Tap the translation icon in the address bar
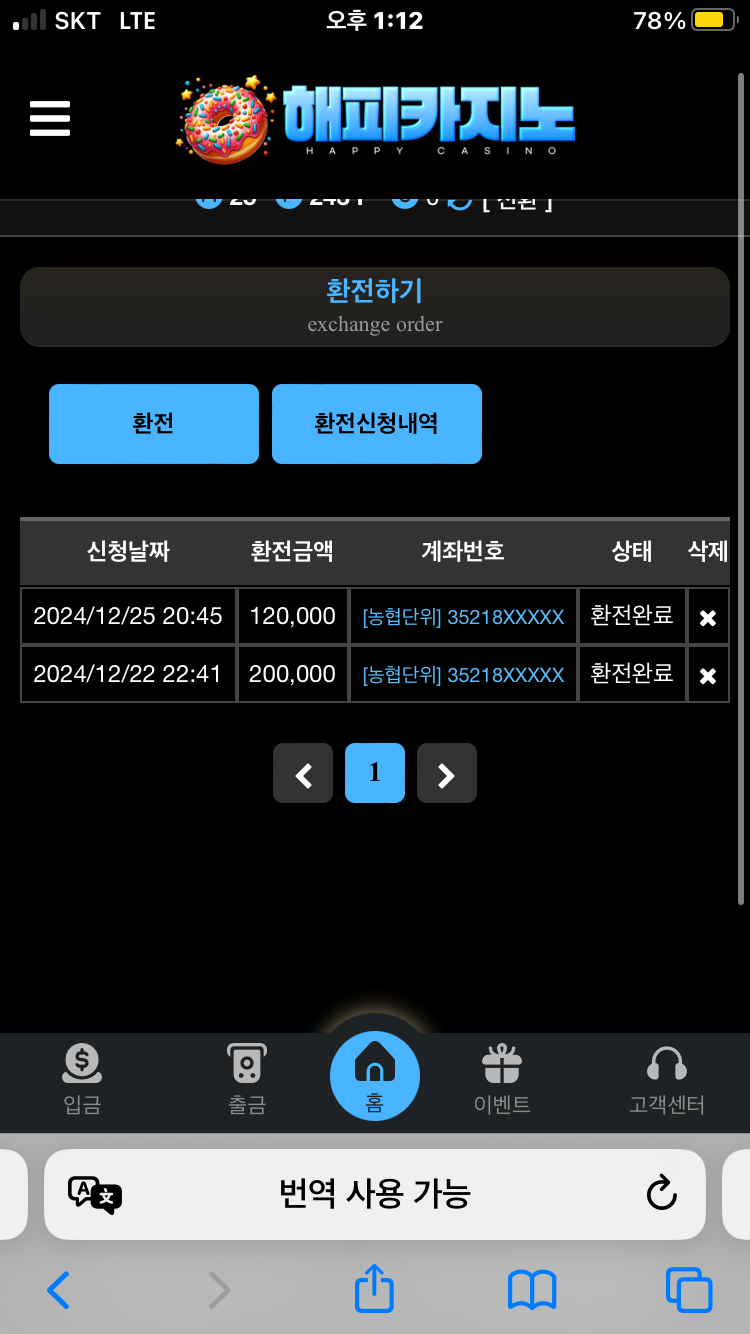The width and height of the screenshot is (750, 1334). [95, 1194]
